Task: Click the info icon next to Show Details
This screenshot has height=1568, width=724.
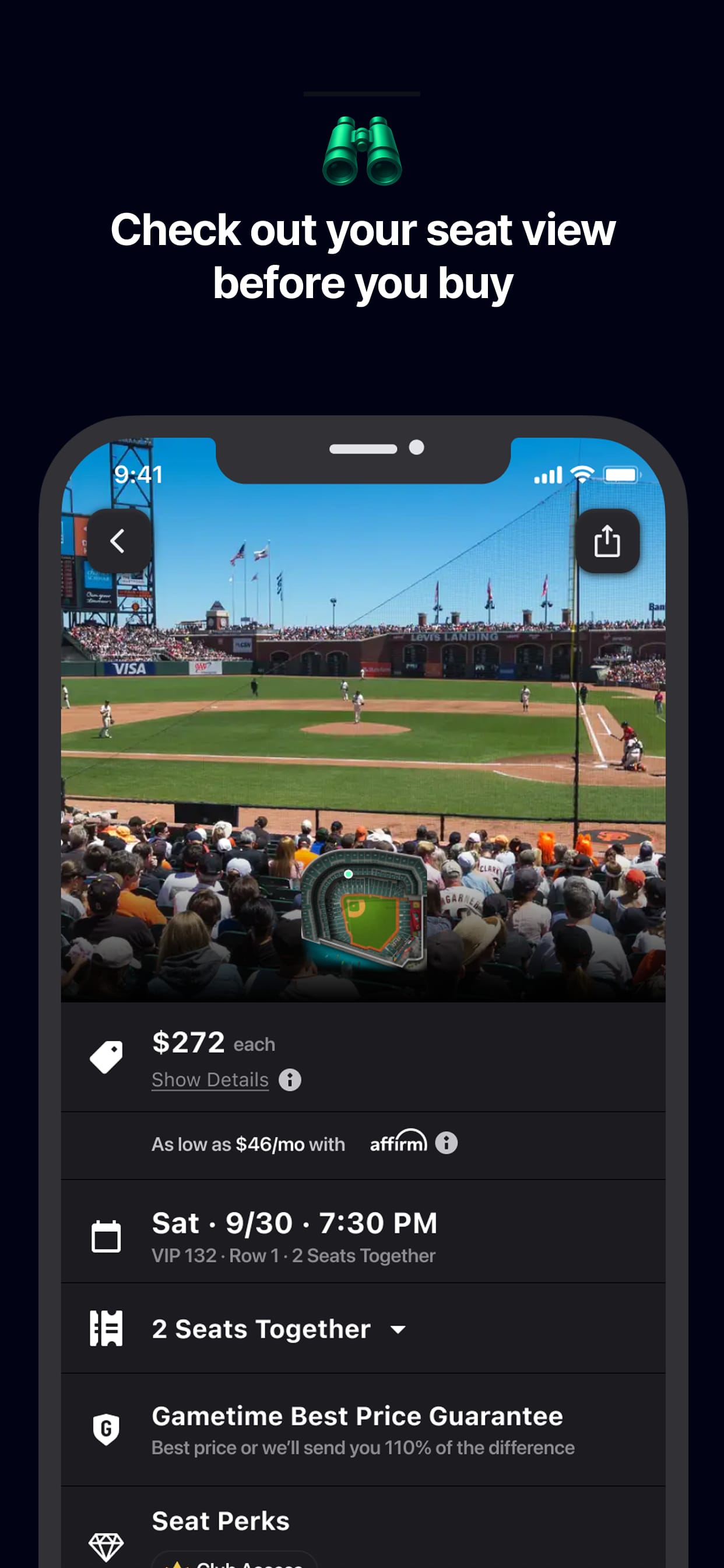Action: tap(290, 1079)
